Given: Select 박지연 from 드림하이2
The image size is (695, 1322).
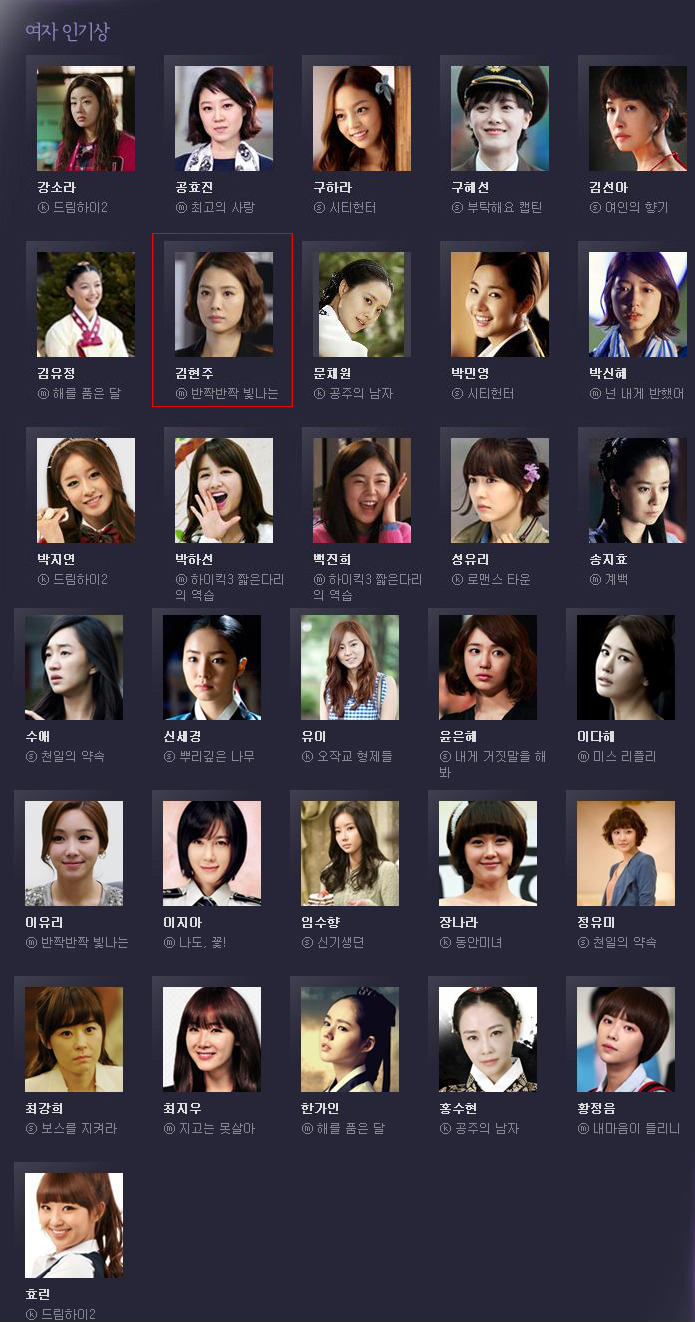Looking at the screenshot, I should pos(85,490).
